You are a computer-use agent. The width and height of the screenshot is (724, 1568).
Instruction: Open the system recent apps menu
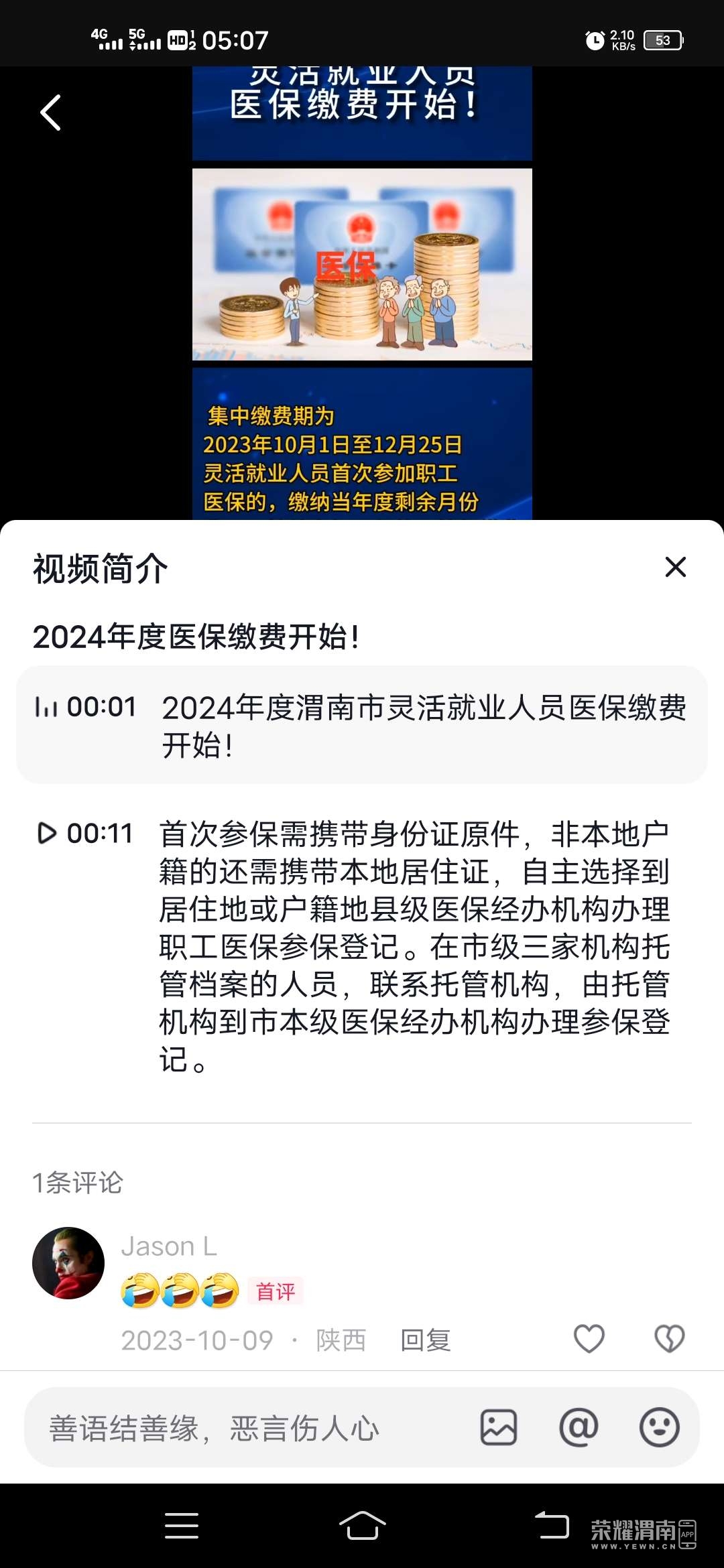point(182,1525)
